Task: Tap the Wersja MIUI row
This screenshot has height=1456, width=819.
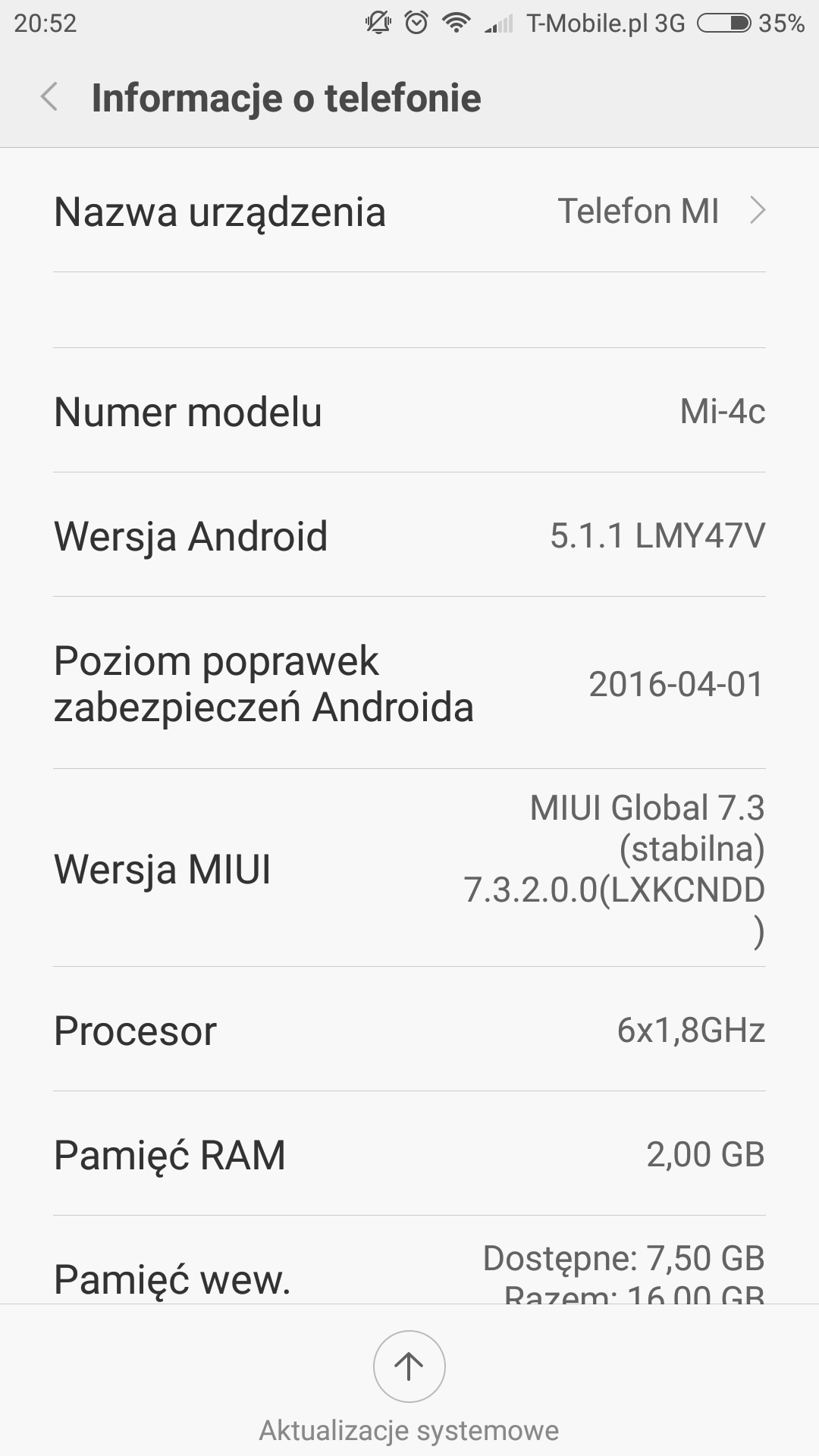Action: pos(409,869)
